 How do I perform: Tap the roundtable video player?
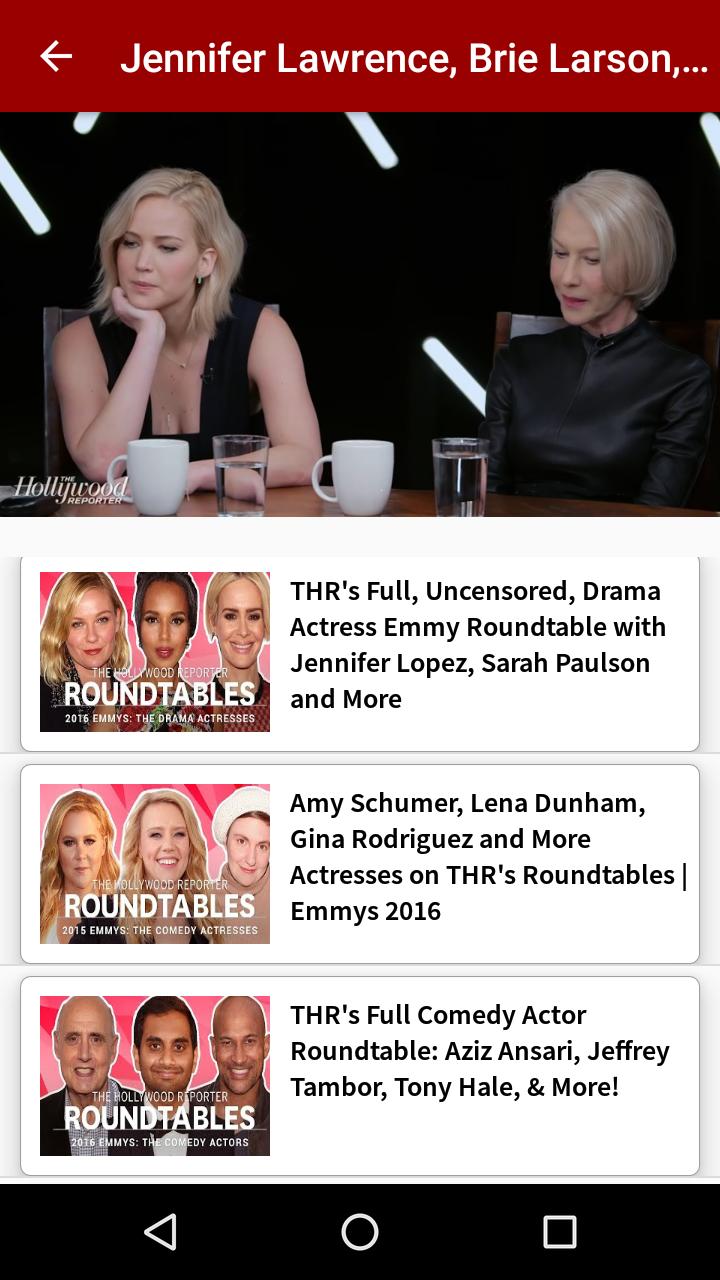click(x=360, y=314)
